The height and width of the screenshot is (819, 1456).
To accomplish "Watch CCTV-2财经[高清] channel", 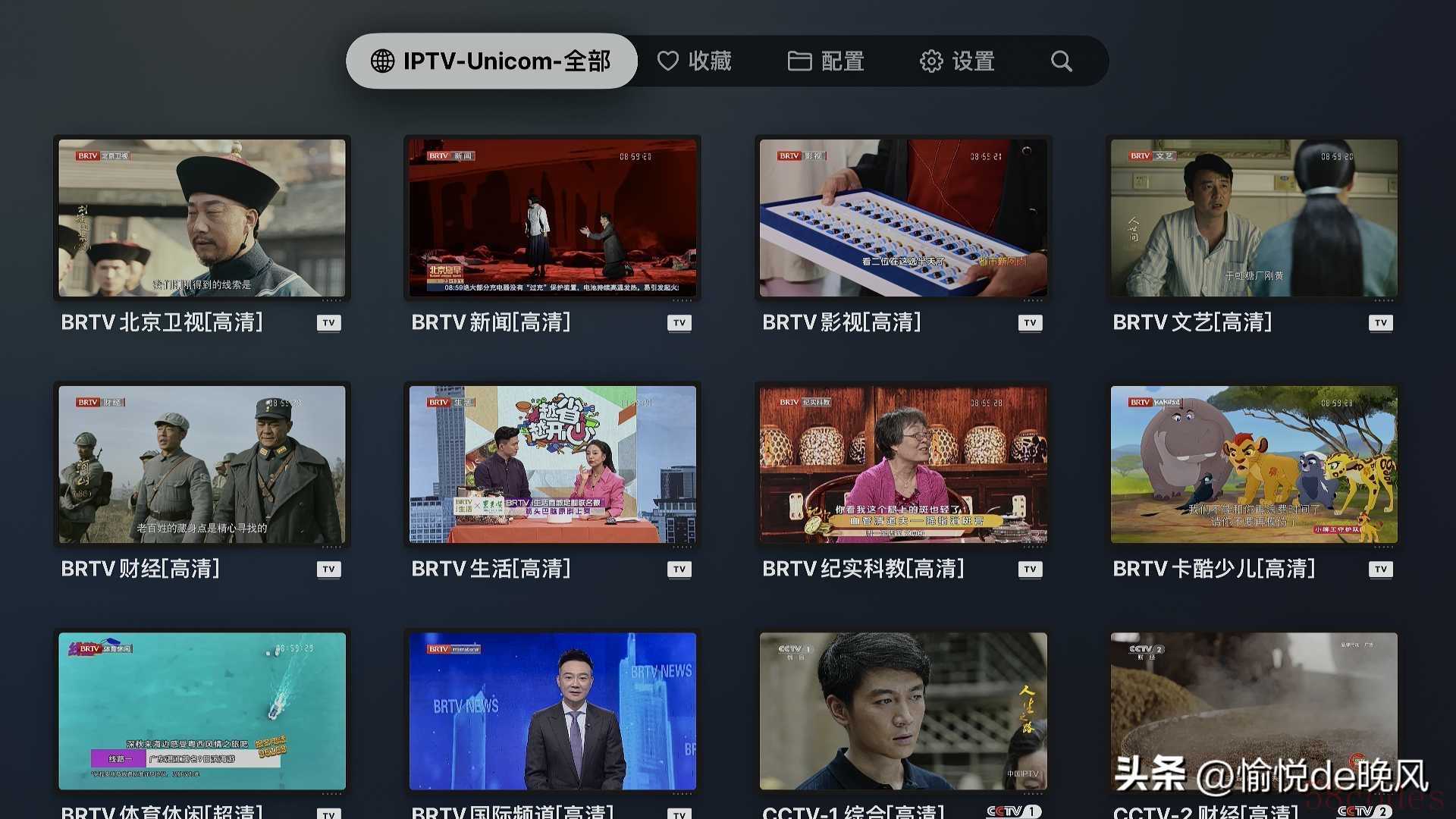I will 1254,711.
